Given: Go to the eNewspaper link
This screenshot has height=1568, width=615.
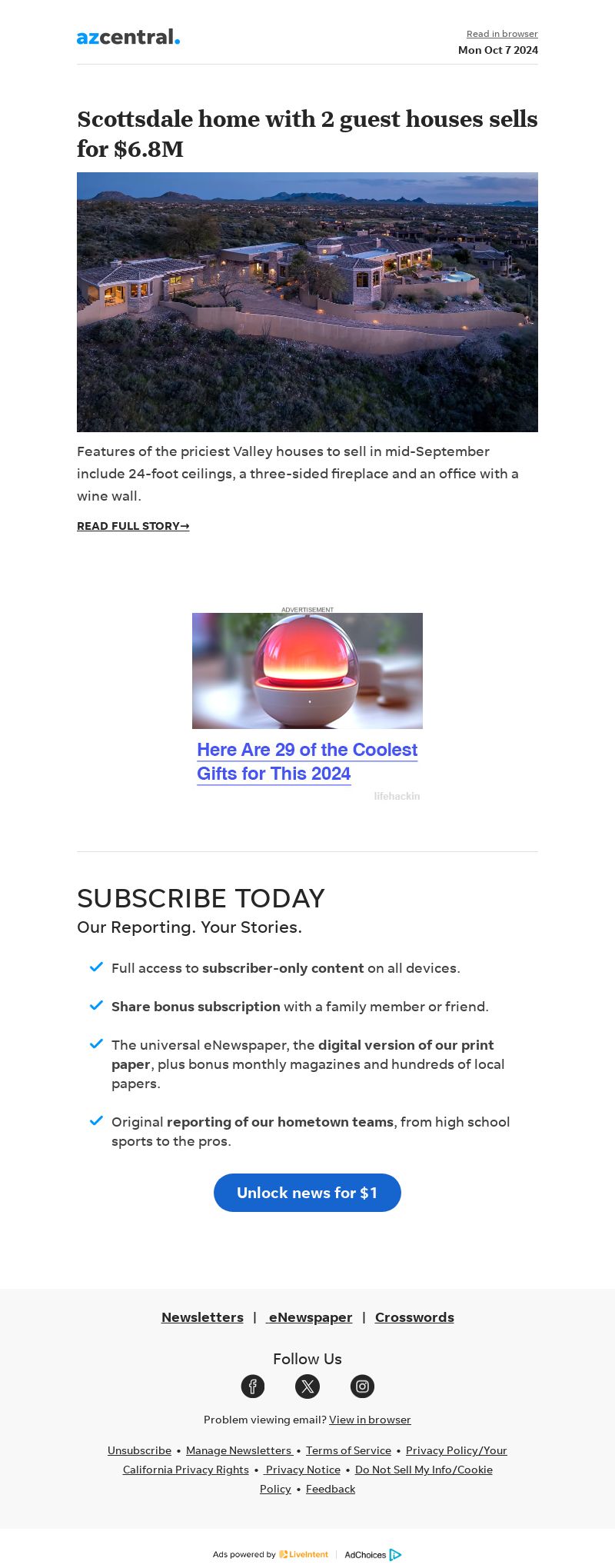Looking at the screenshot, I should tap(309, 1317).
